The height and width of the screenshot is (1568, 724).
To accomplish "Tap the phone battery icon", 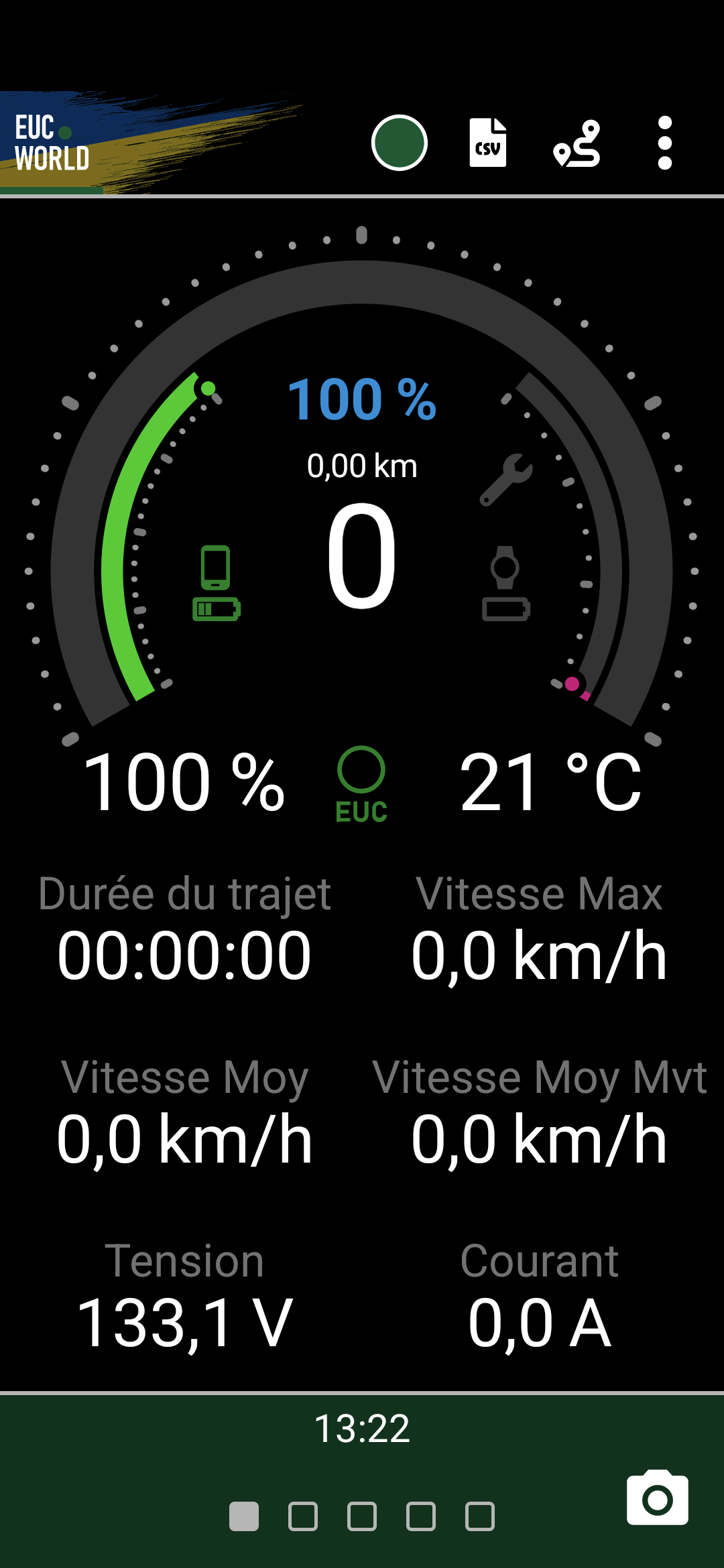I will [217, 583].
